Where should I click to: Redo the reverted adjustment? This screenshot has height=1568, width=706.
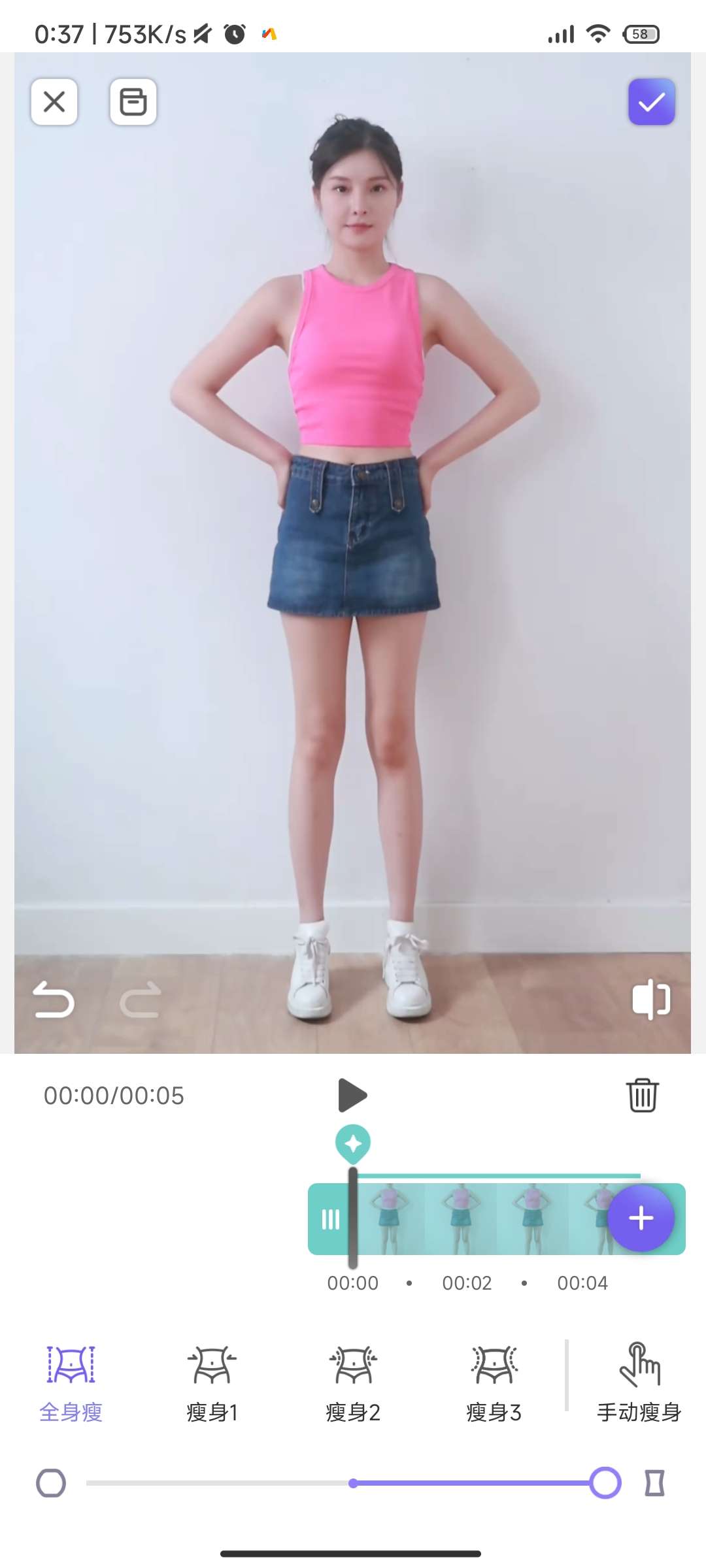pyautogui.click(x=141, y=1000)
